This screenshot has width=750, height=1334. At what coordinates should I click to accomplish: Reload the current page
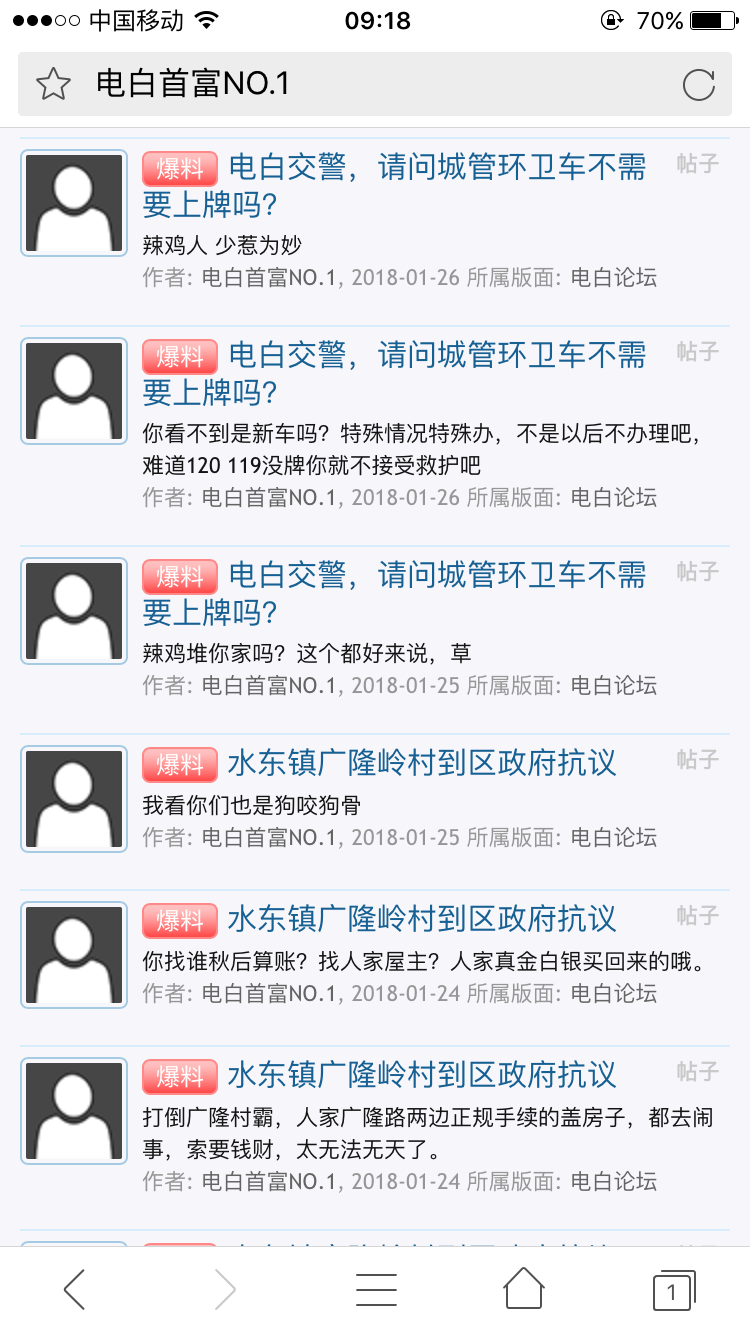tap(699, 85)
